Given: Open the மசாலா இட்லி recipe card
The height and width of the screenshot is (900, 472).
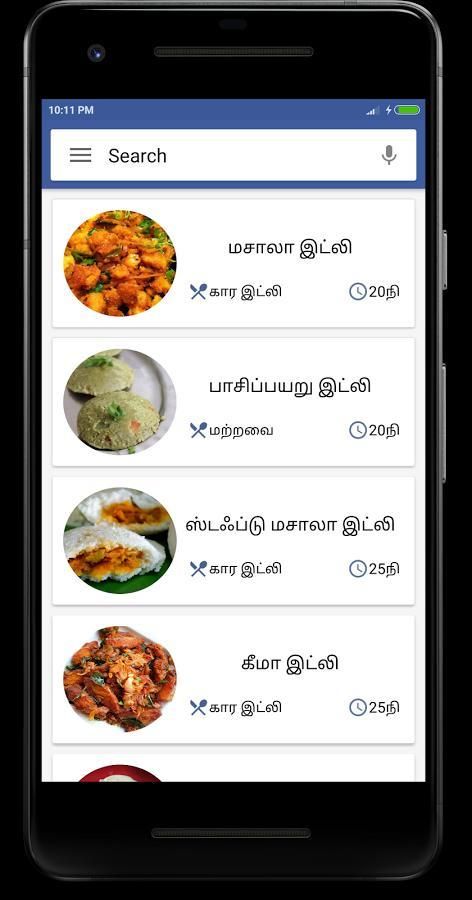Looking at the screenshot, I should pos(233,263).
